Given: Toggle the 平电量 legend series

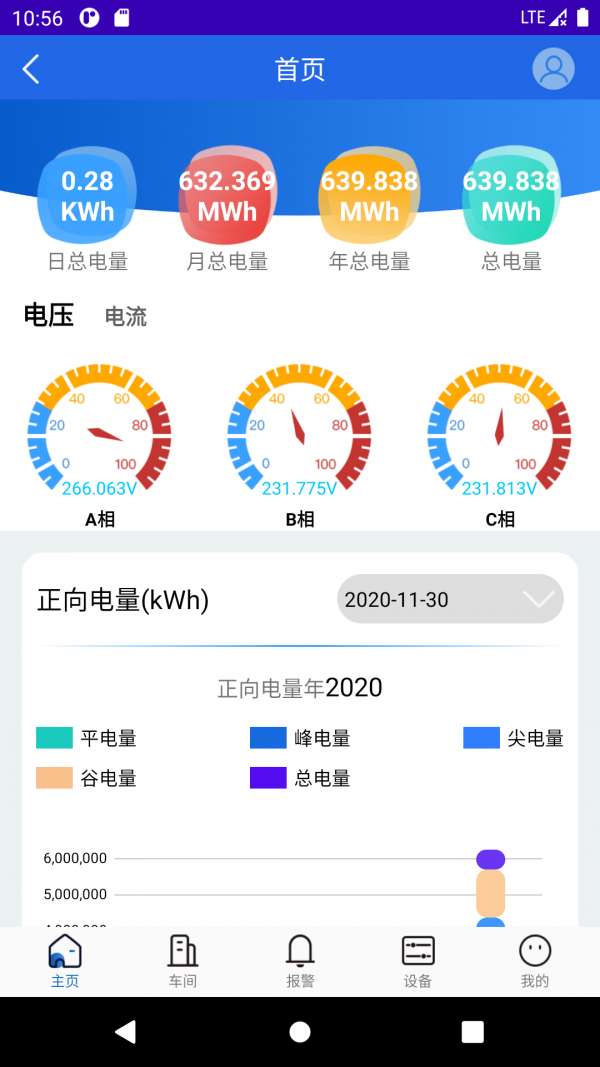Looking at the screenshot, I should click(x=86, y=739).
